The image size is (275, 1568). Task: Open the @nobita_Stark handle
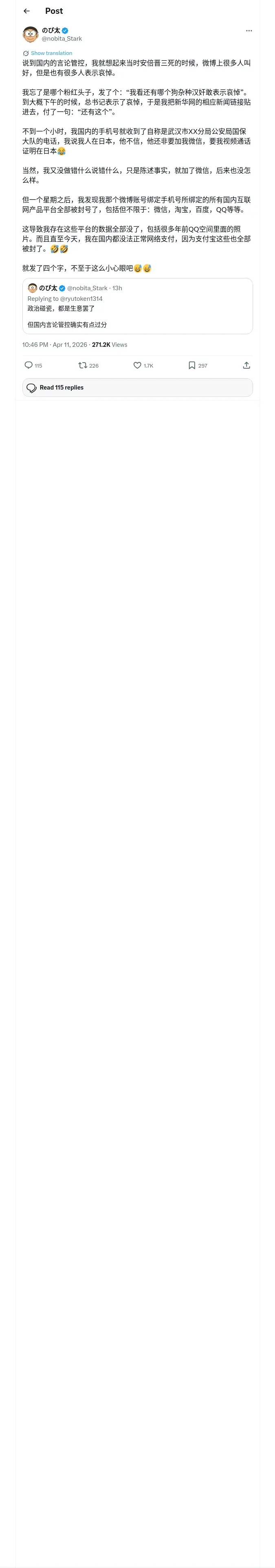pos(62,39)
